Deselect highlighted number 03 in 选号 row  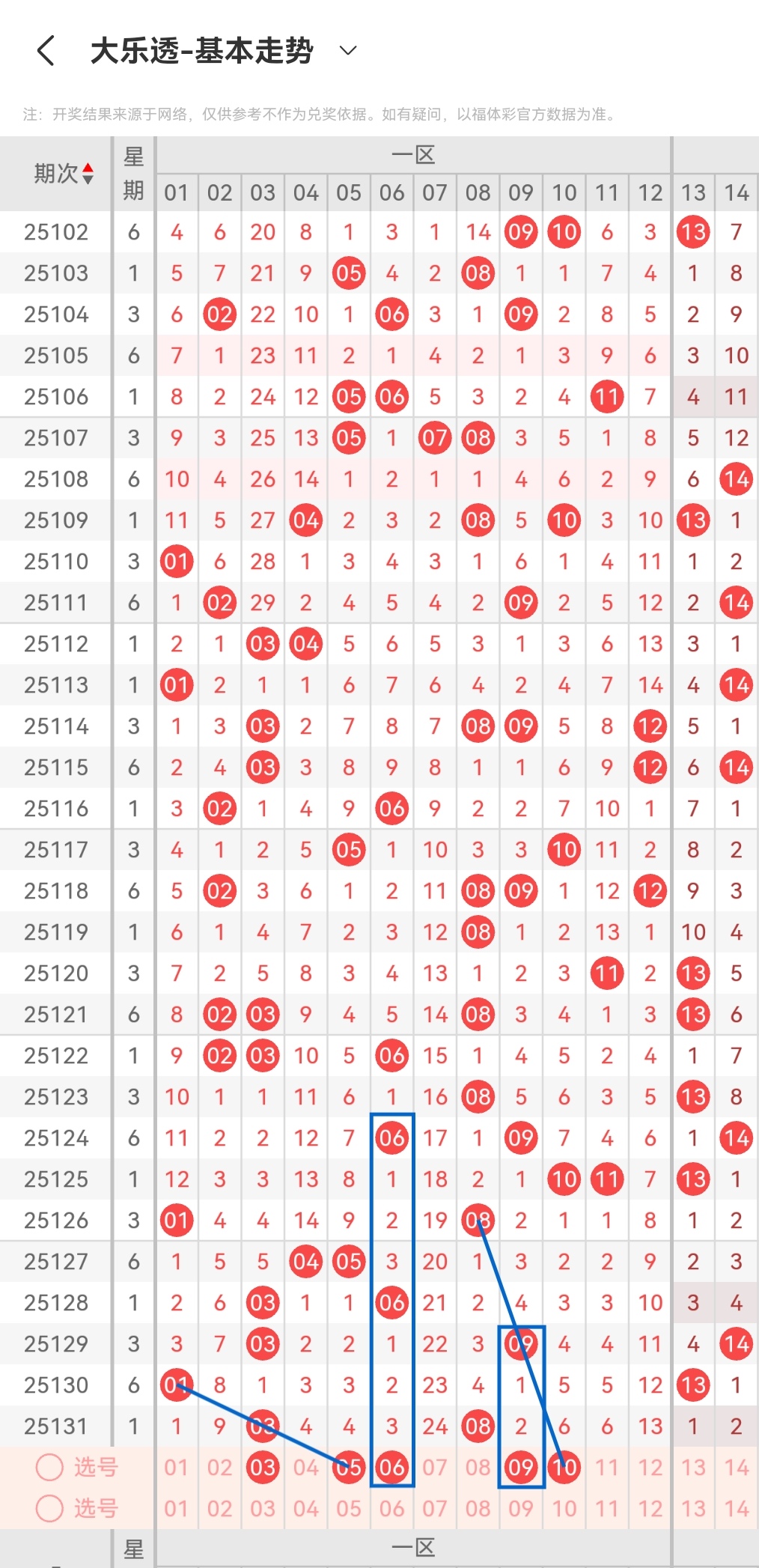click(263, 1468)
